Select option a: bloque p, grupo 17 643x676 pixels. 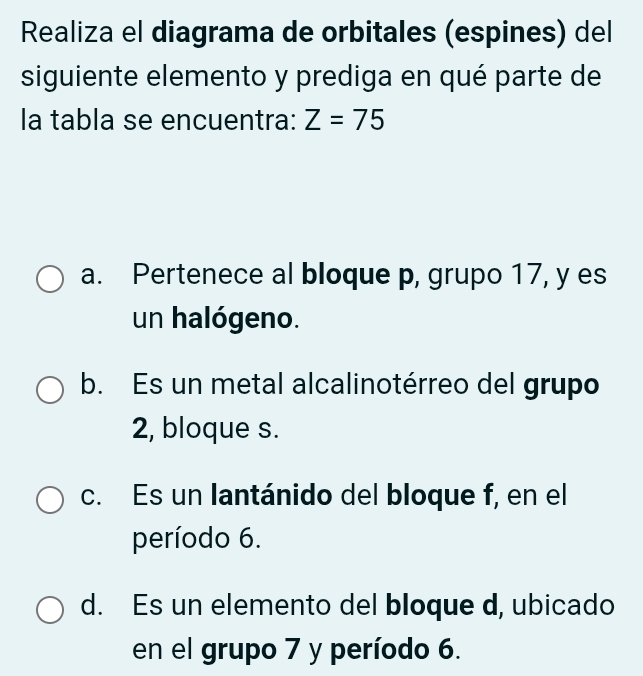[x=51, y=279]
